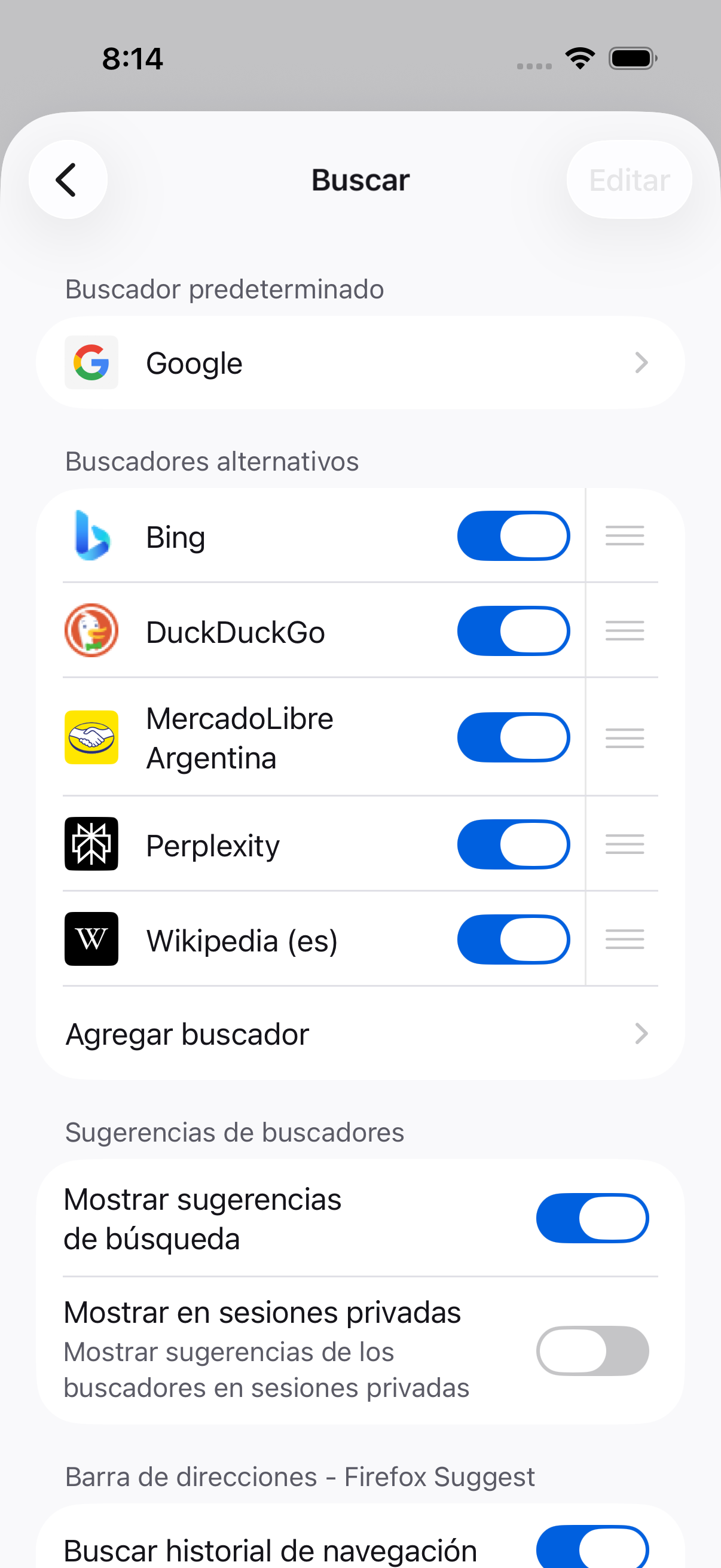Turn off DuckDuckGo search engine
This screenshot has width=721, height=1568.
[x=513, y=632]
